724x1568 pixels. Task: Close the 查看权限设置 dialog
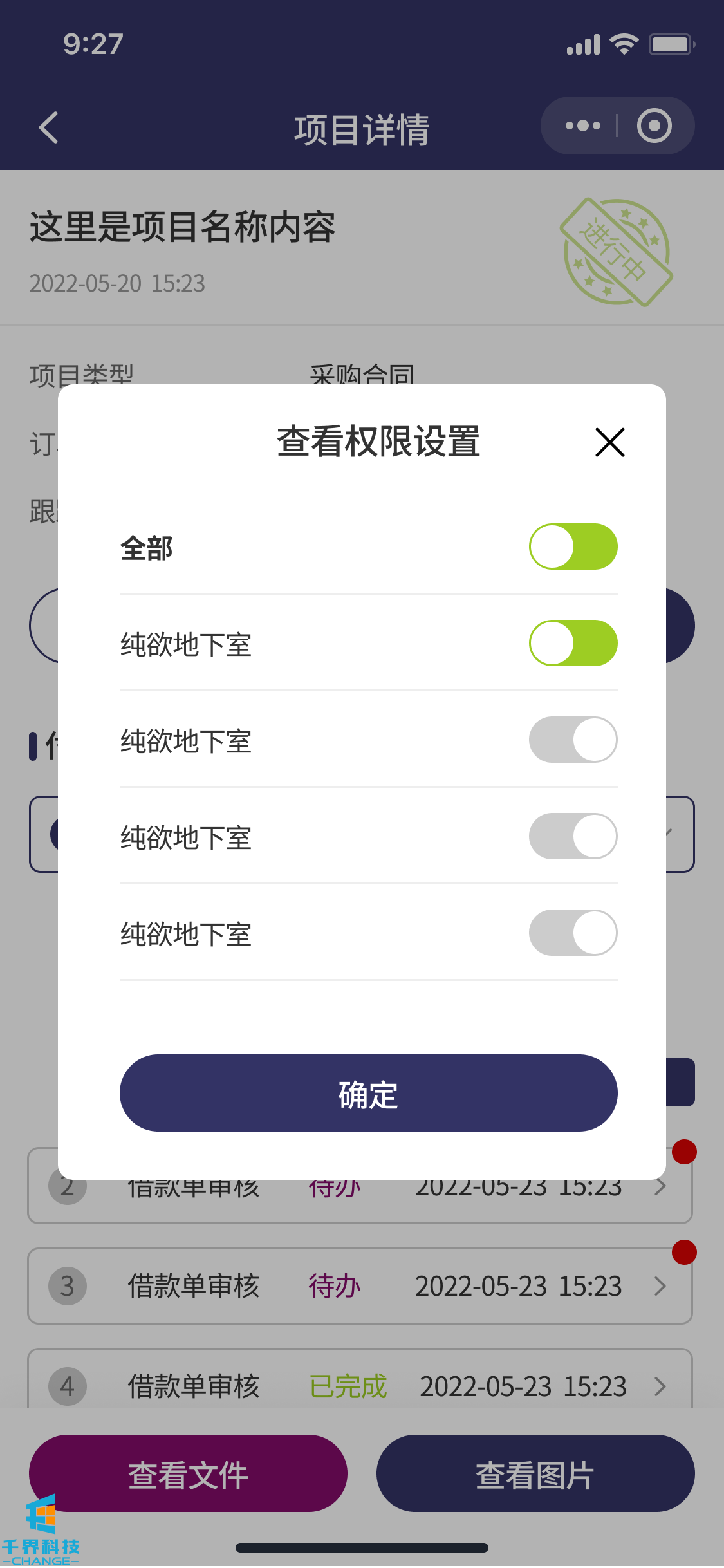point(609,442)
